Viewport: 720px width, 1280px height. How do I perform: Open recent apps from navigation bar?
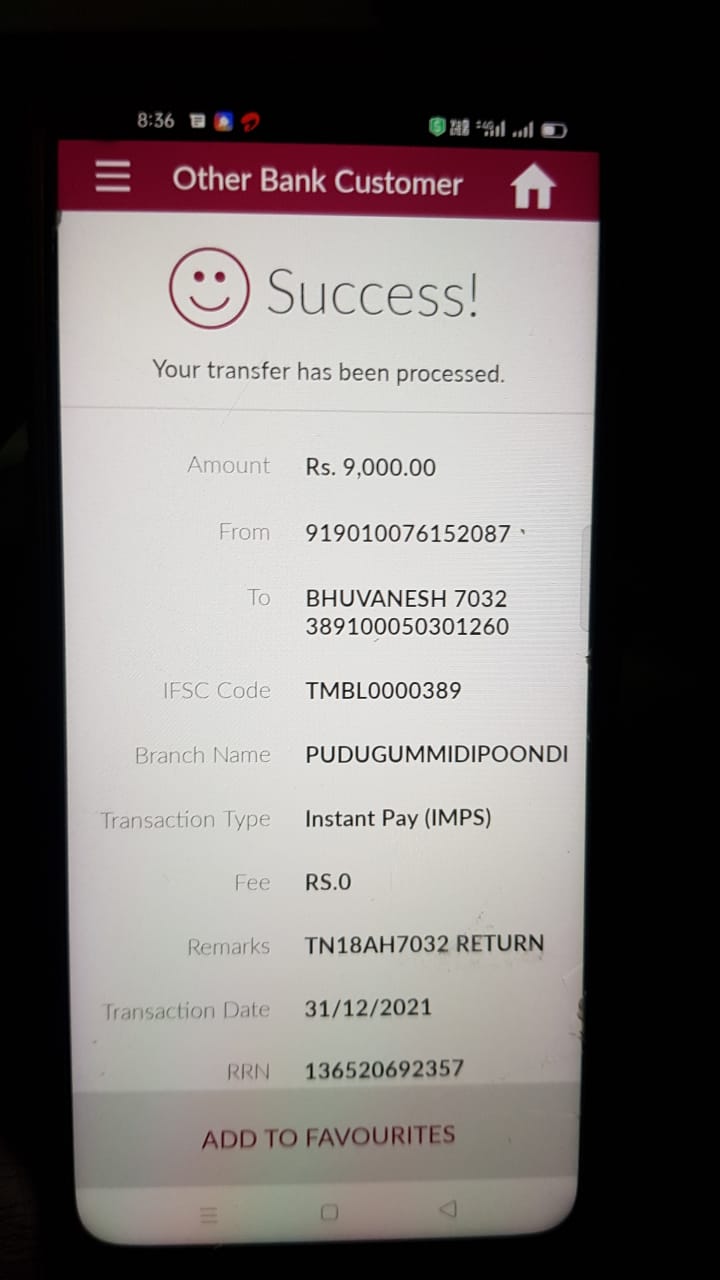point(208,1216)
